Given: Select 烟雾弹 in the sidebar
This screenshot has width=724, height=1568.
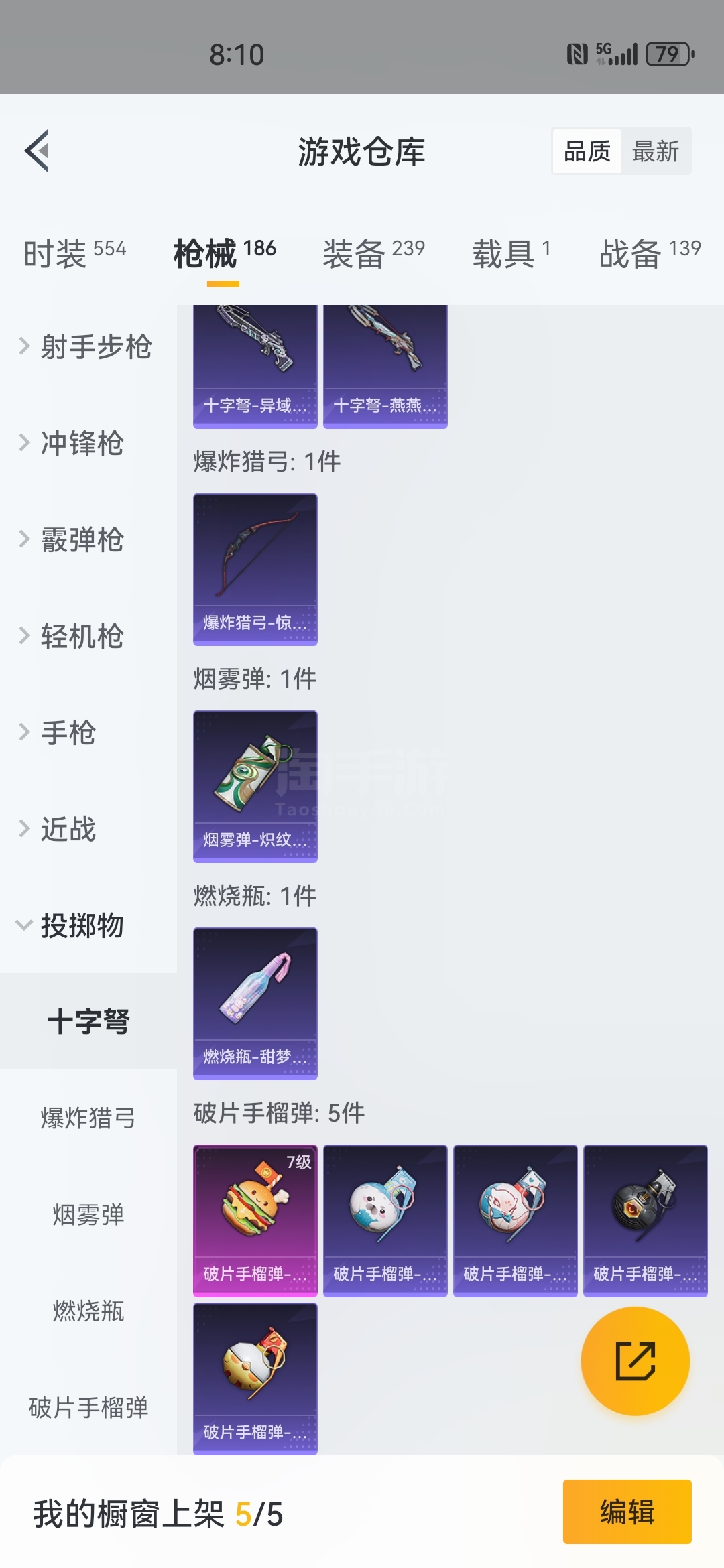Looking at the screenshot, I should tap(88, 1214).
